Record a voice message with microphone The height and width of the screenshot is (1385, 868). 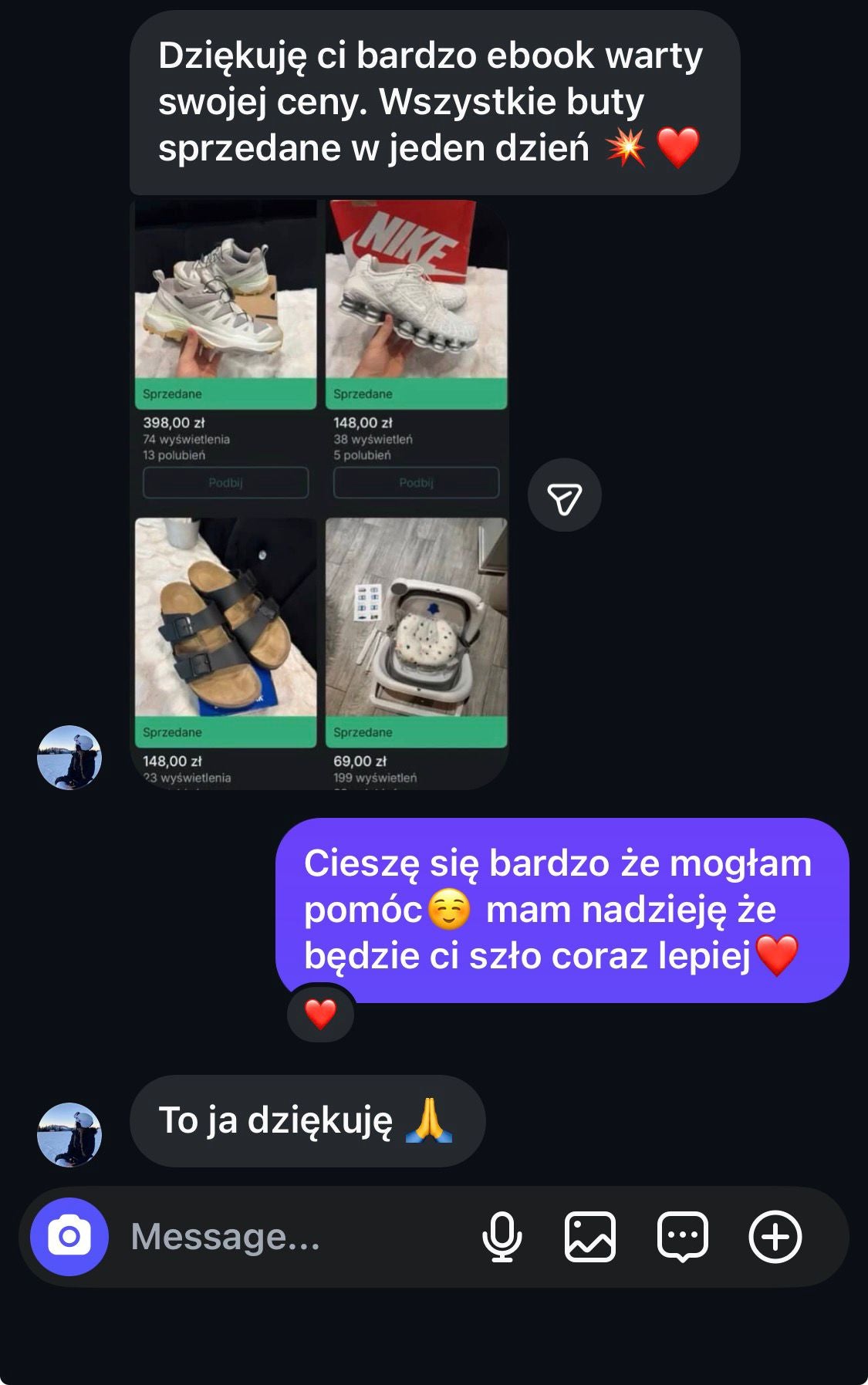(502, 1237)
